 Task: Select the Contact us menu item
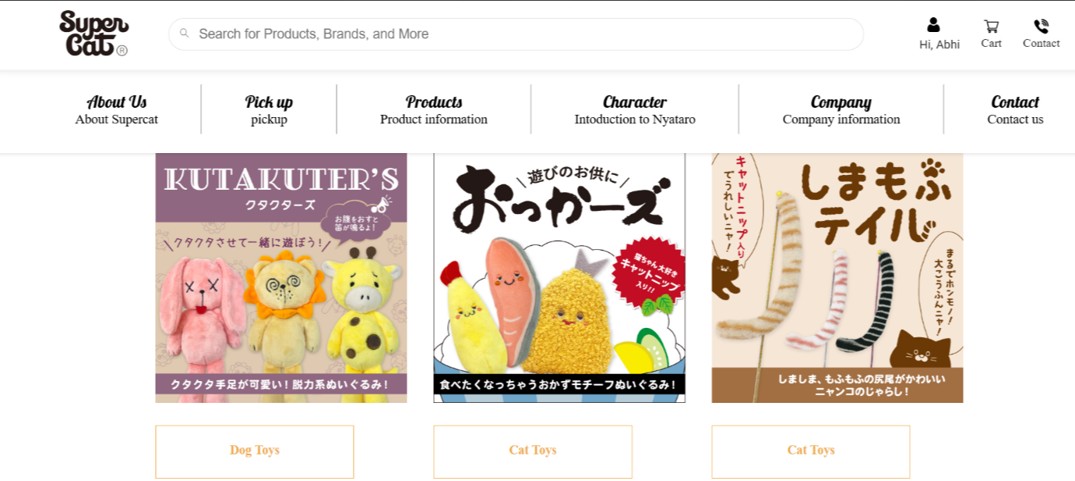click(x=1015, y=109)
